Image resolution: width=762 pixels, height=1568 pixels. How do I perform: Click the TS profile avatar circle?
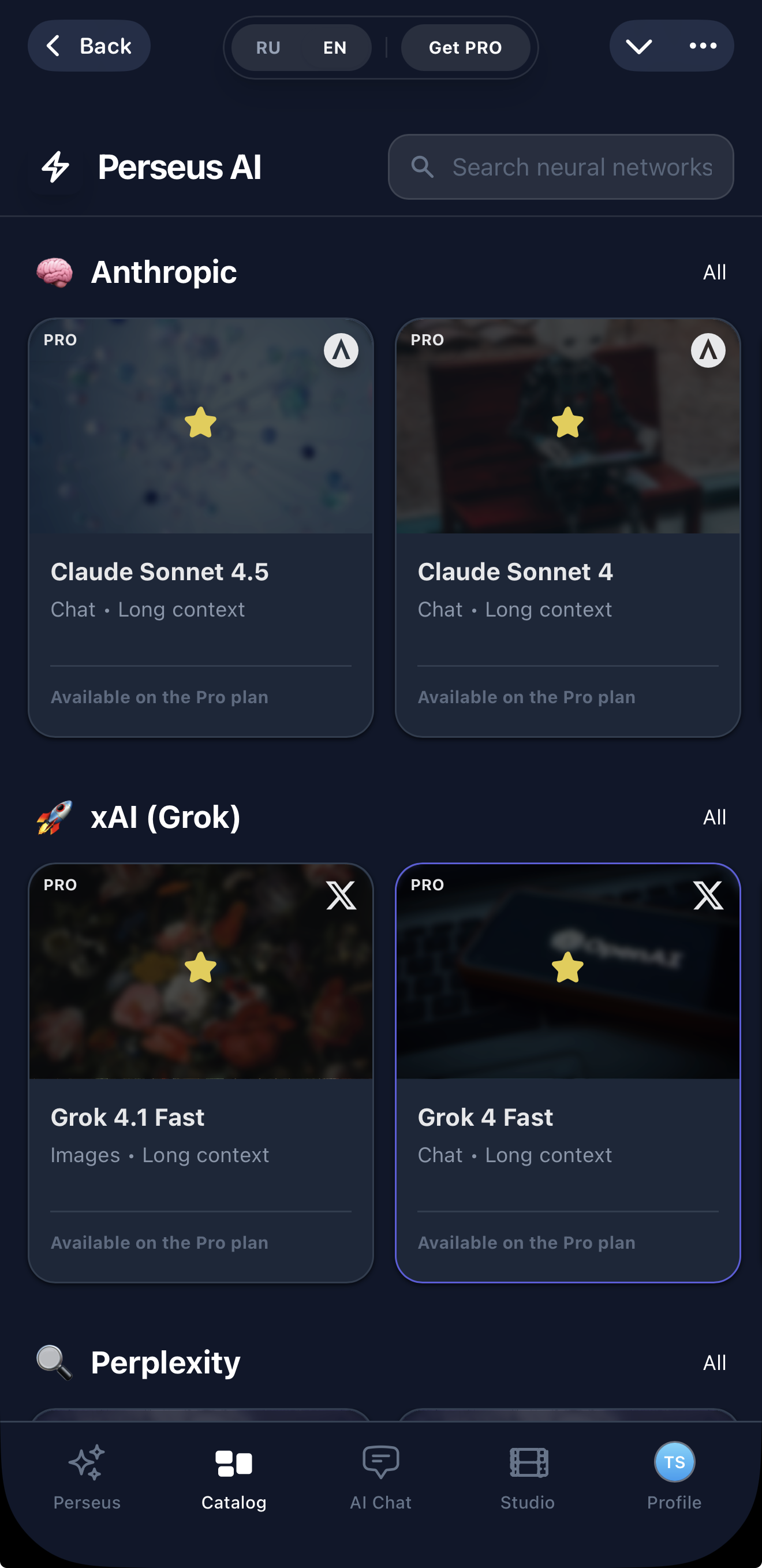(x=674, y=1460)
